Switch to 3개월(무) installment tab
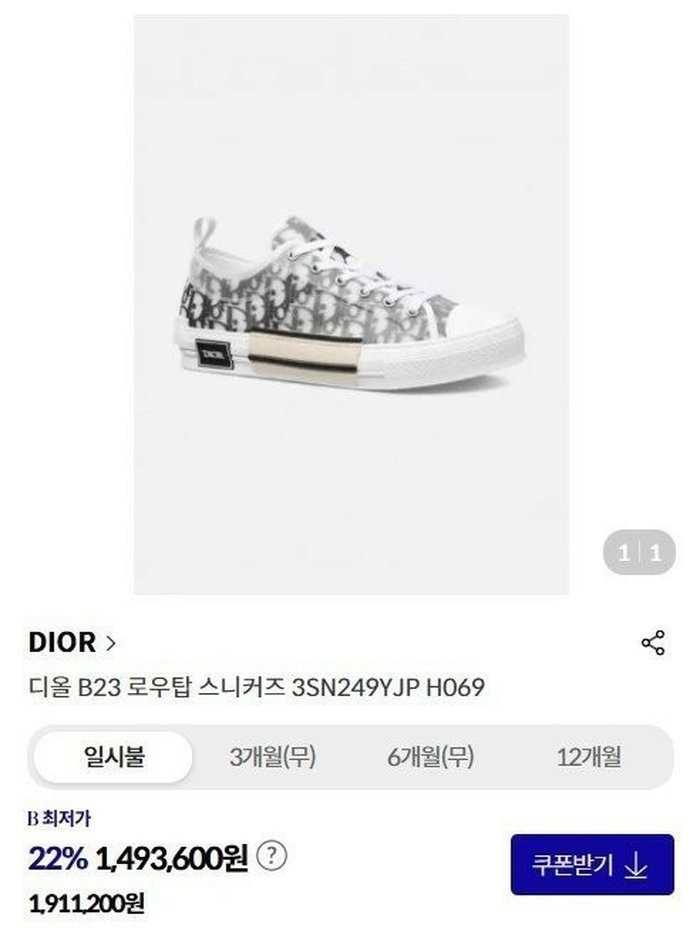This screenshot has width=700, height=928. (x=272, y=757)
